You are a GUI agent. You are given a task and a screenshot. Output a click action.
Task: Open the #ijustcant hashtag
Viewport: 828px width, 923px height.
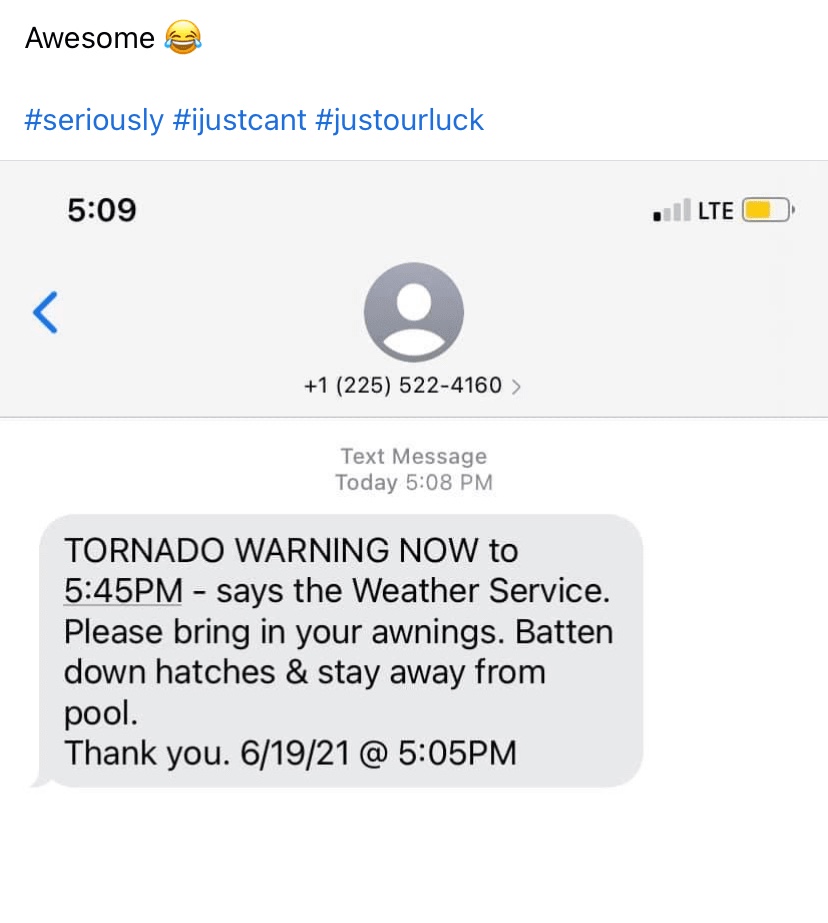pos(239,121)
